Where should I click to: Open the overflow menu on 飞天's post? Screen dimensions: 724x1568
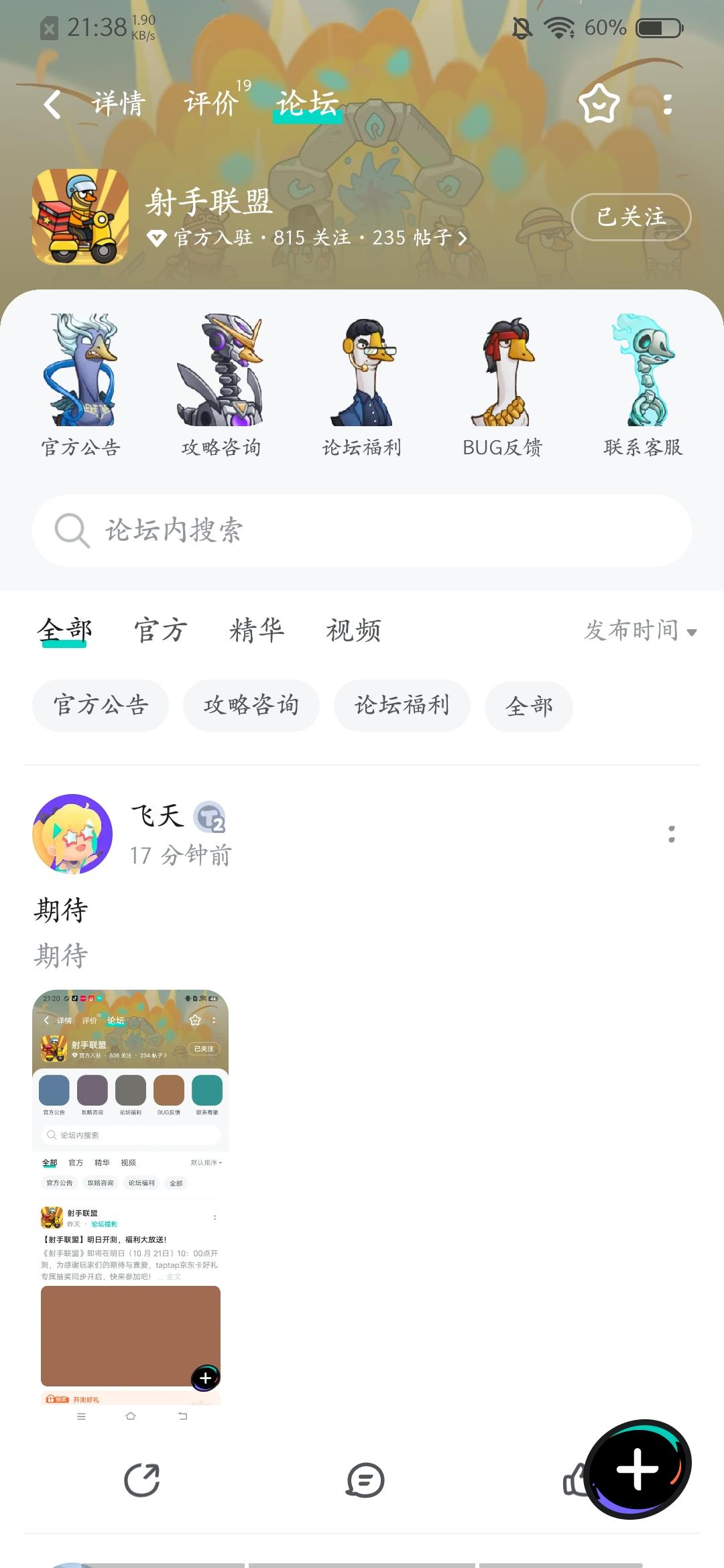pos(670,834)
